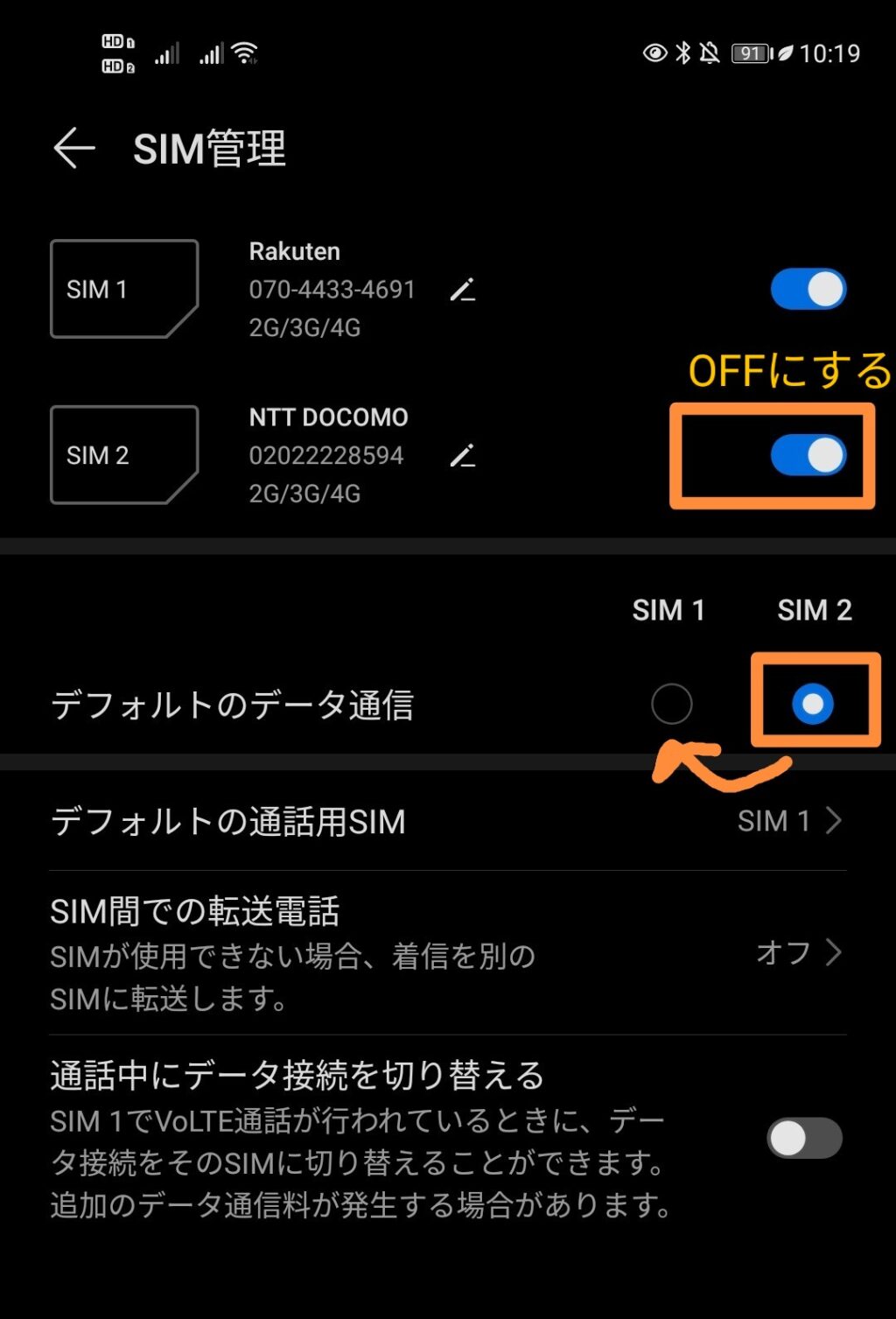Select SIM 2 for デフォルトのデータ通信
896x1319 pixels.
pos(813,704)
